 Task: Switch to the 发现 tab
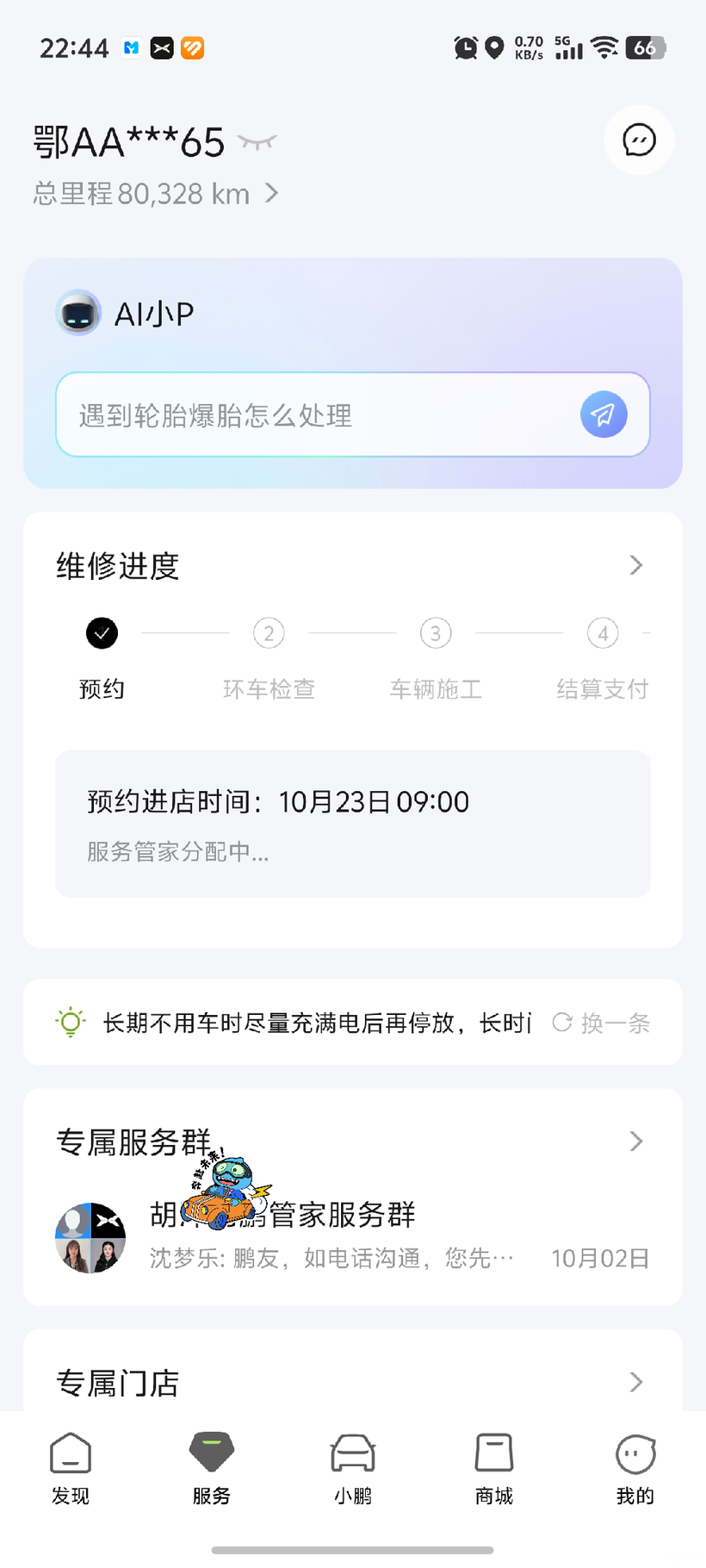point(71,1469)
